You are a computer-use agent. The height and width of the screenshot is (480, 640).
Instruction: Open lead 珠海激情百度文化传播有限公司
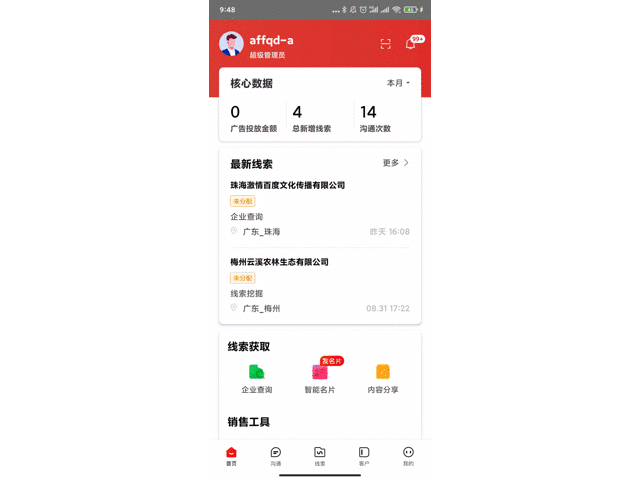(x=287, y=185)
